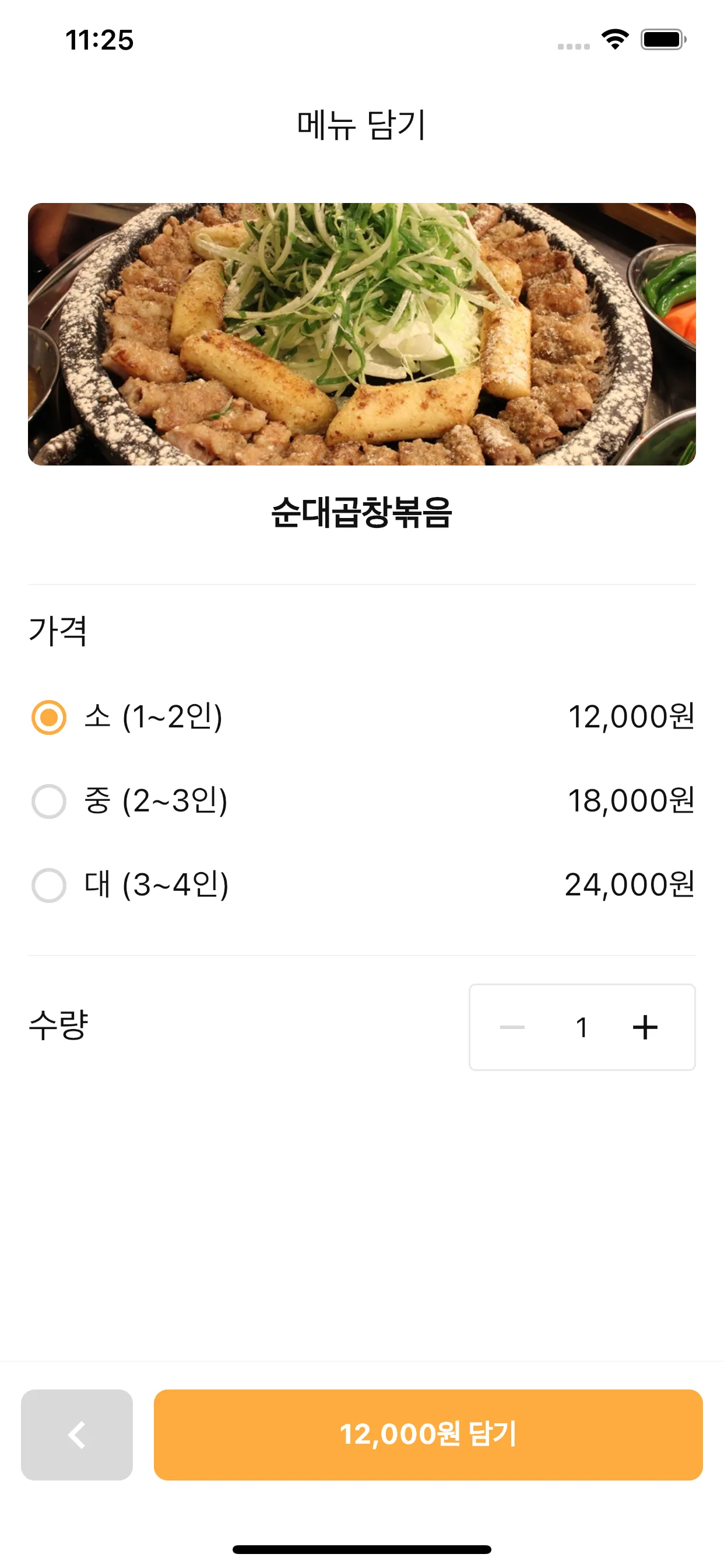
Task: Tap the Wi-Fi status icon
Action: pyautogui.click(x=614, y=39)
